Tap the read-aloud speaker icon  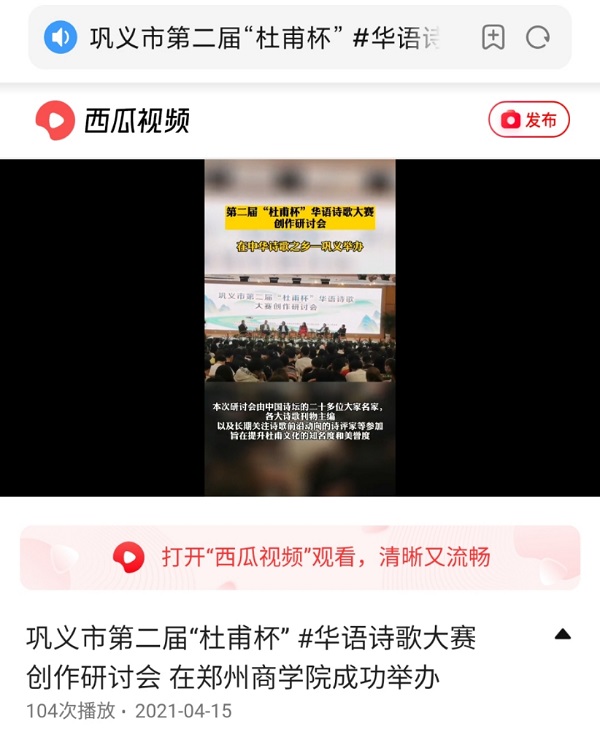[x=61, y=38]
